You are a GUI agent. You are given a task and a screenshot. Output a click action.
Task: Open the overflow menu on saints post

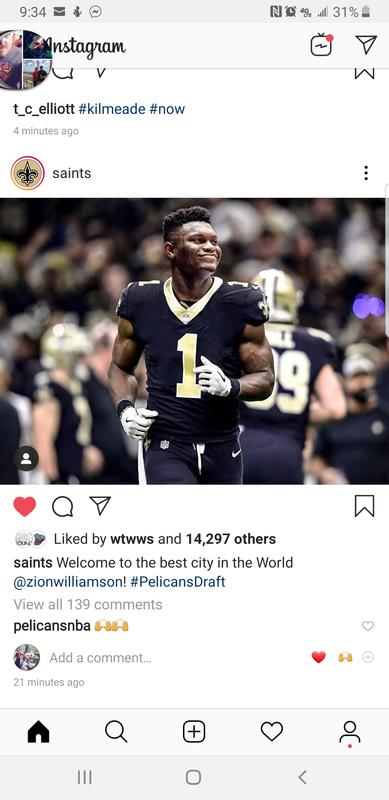pos(366,173)
